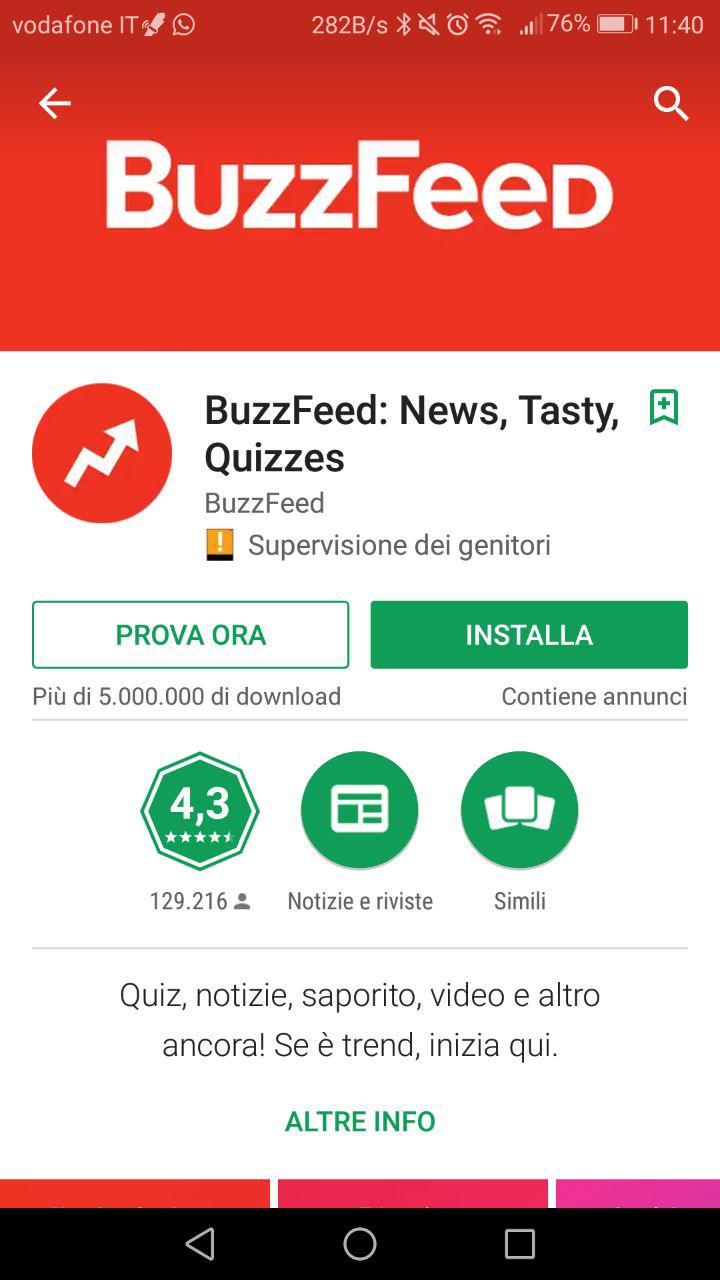Tap the PROVA ORA button
This screenshot has height=1280, width=720.
point(190,634)
